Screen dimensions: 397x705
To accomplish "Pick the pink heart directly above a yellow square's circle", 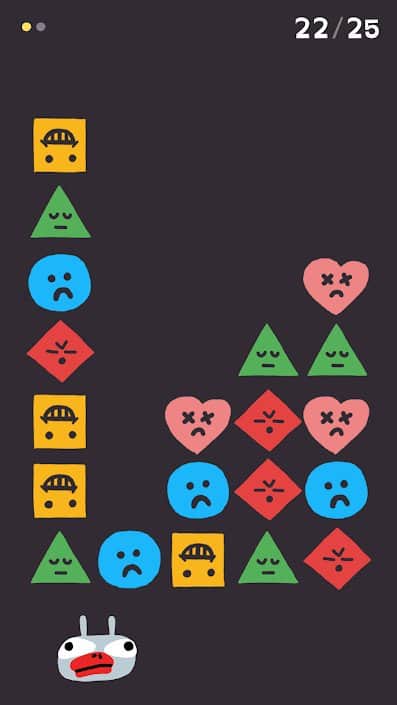I will point(198,424).
